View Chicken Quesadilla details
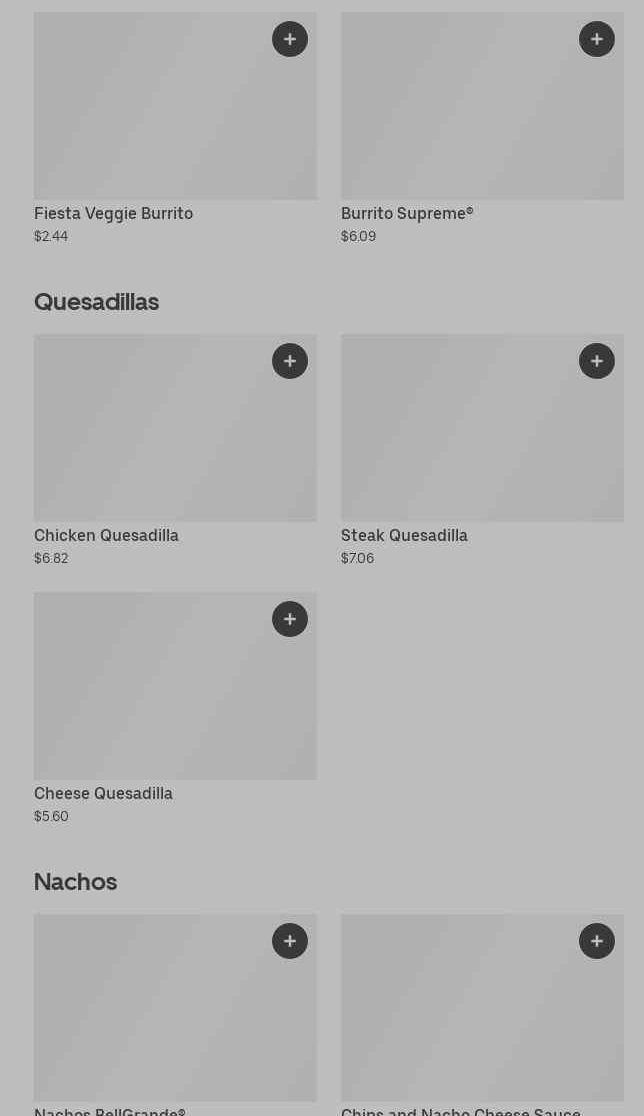This screenshot has height=1116, width=644. tap(175, 451)
